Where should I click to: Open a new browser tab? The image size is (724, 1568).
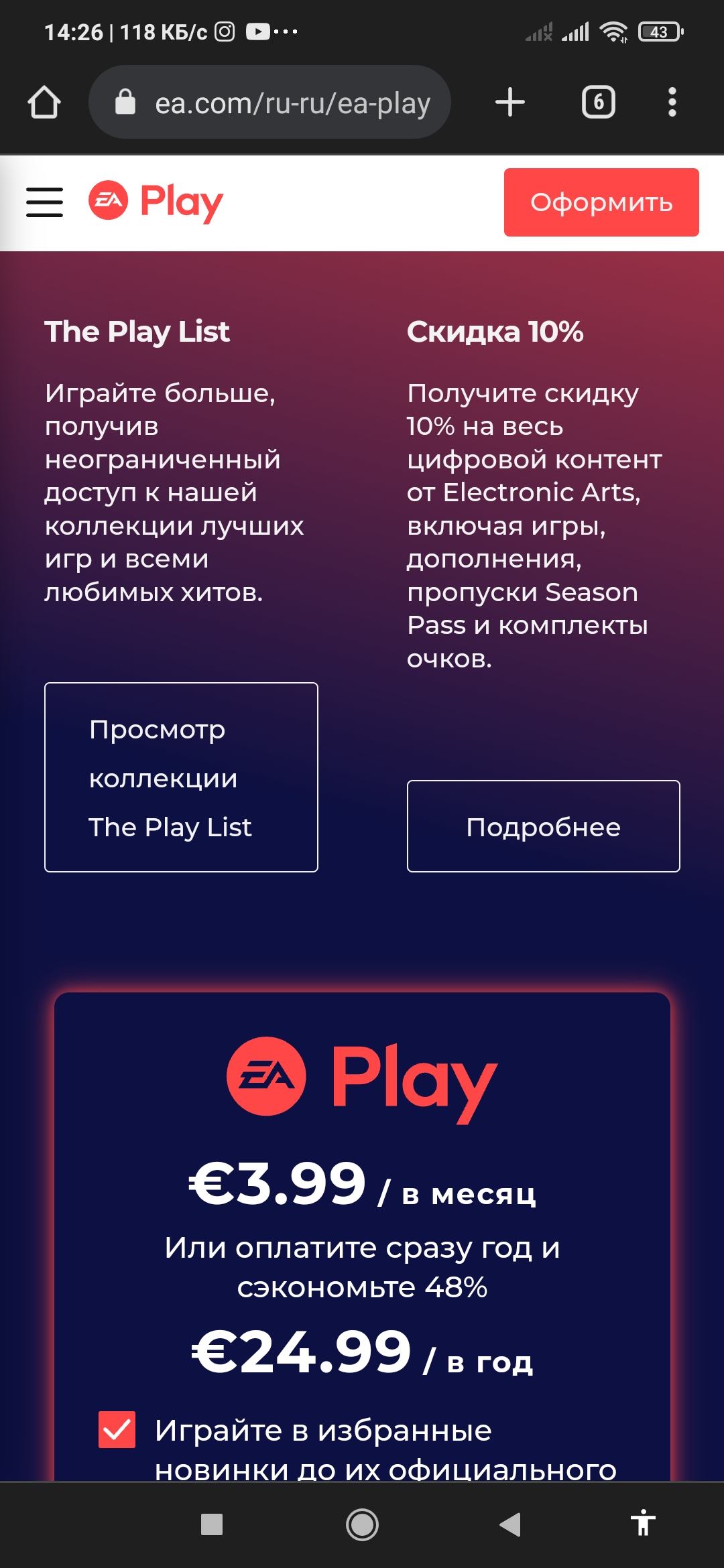pyautogui.click(x=510, y=103)
